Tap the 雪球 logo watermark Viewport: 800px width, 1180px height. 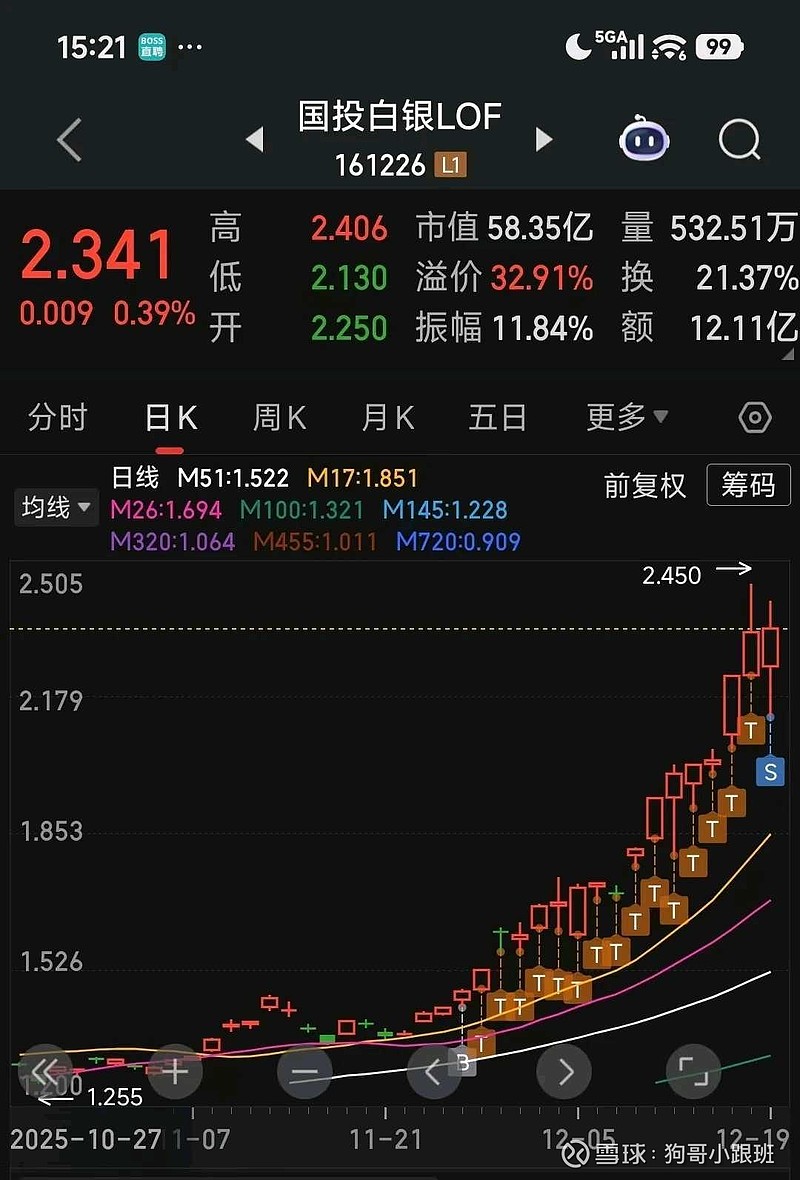click(575, 1155)
